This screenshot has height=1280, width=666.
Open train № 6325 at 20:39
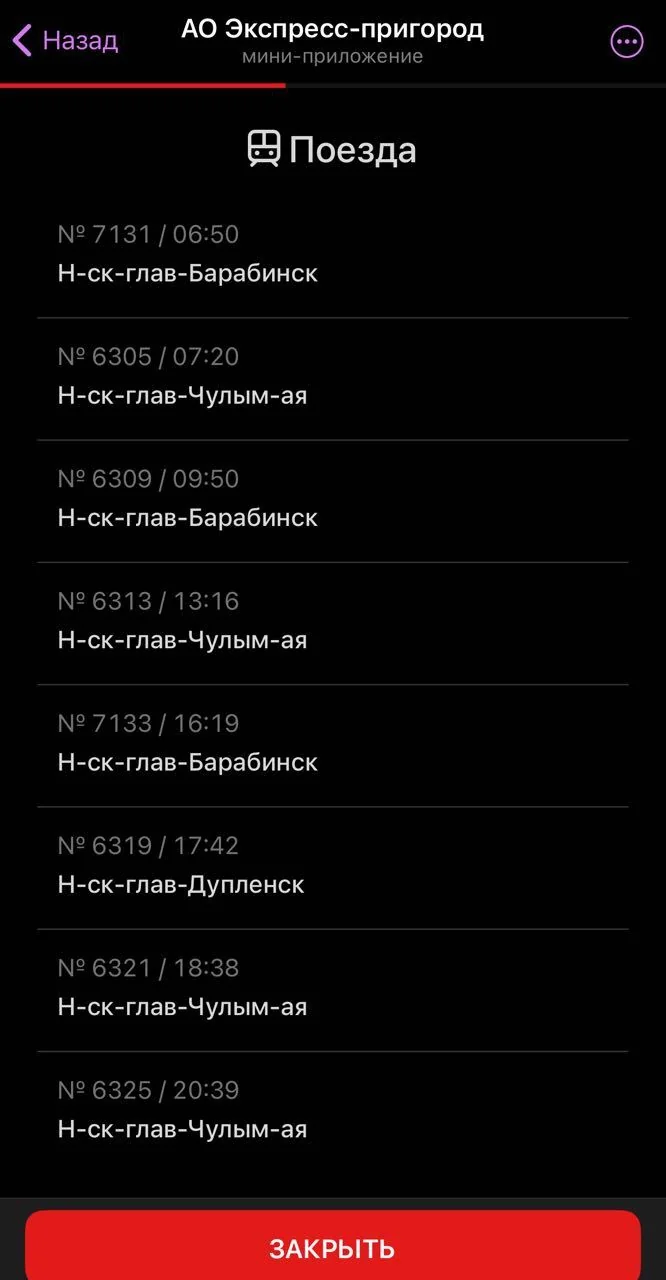(333, 1109)
